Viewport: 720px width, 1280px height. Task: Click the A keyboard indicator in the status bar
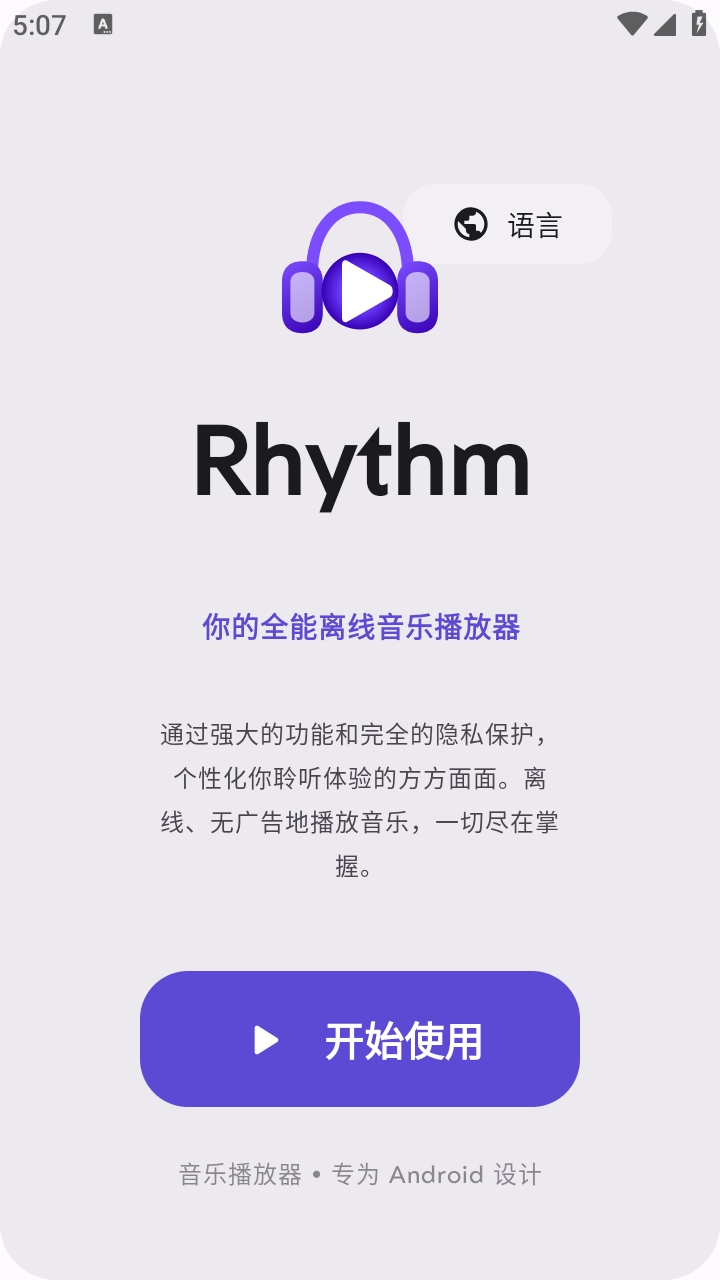tap(101, 23)
